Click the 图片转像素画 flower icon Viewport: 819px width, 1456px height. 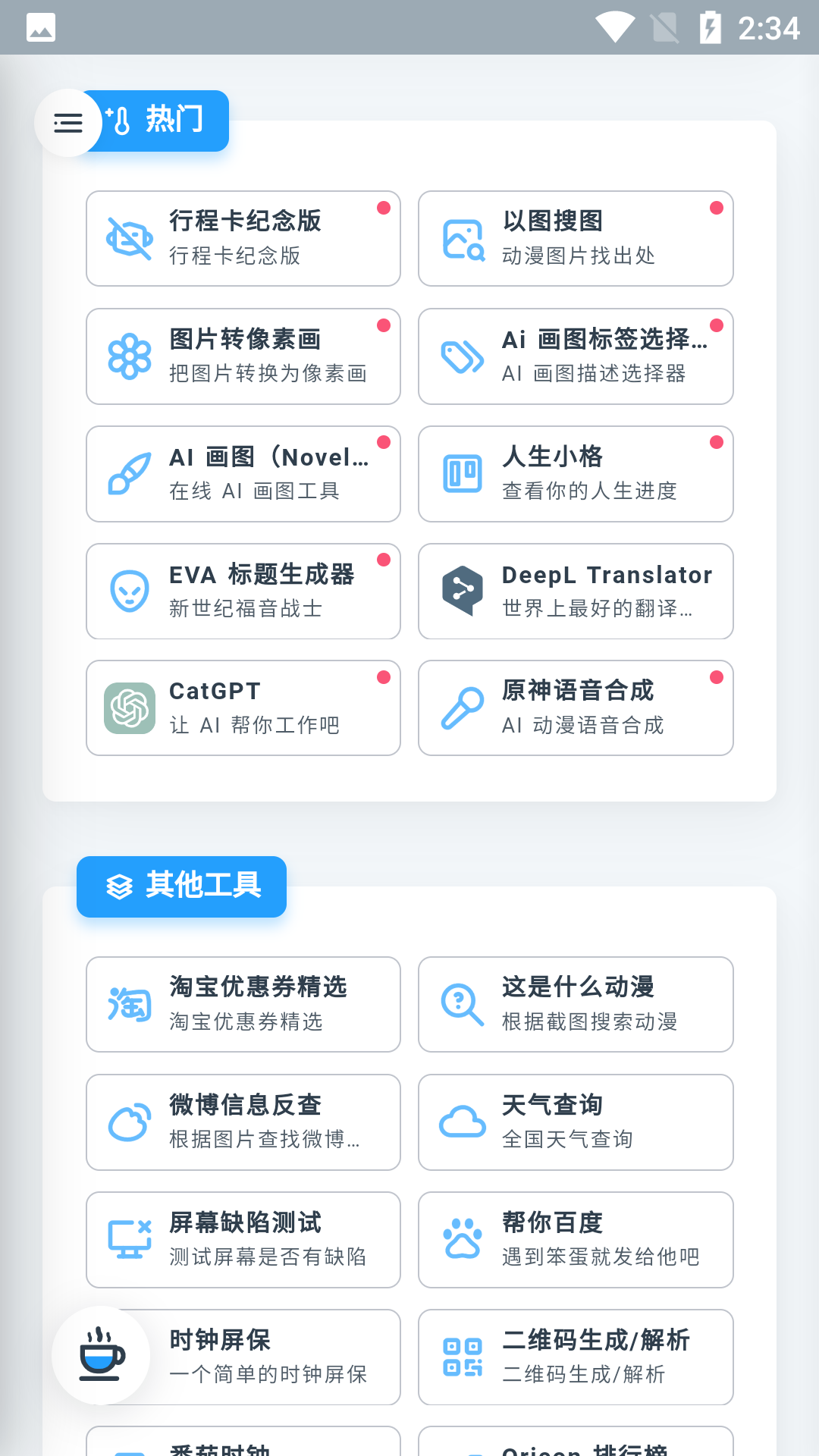[x=130, y=356]
